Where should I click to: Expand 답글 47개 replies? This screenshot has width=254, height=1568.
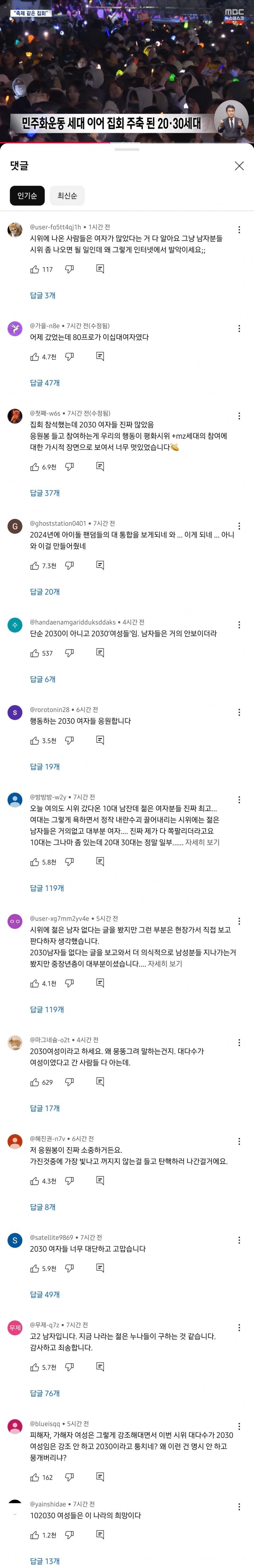point(45,383)
